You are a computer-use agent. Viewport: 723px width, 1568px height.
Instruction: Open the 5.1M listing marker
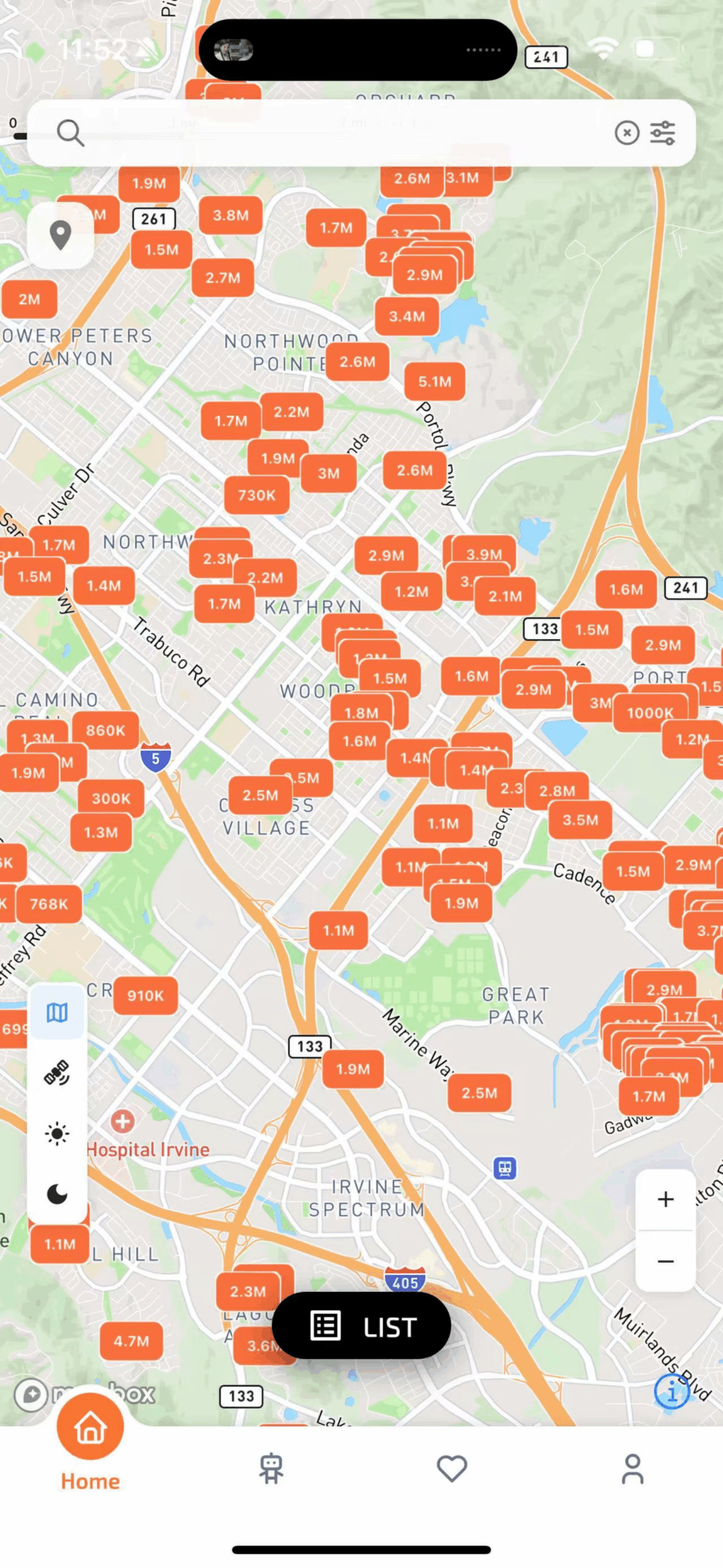(435, 382)
